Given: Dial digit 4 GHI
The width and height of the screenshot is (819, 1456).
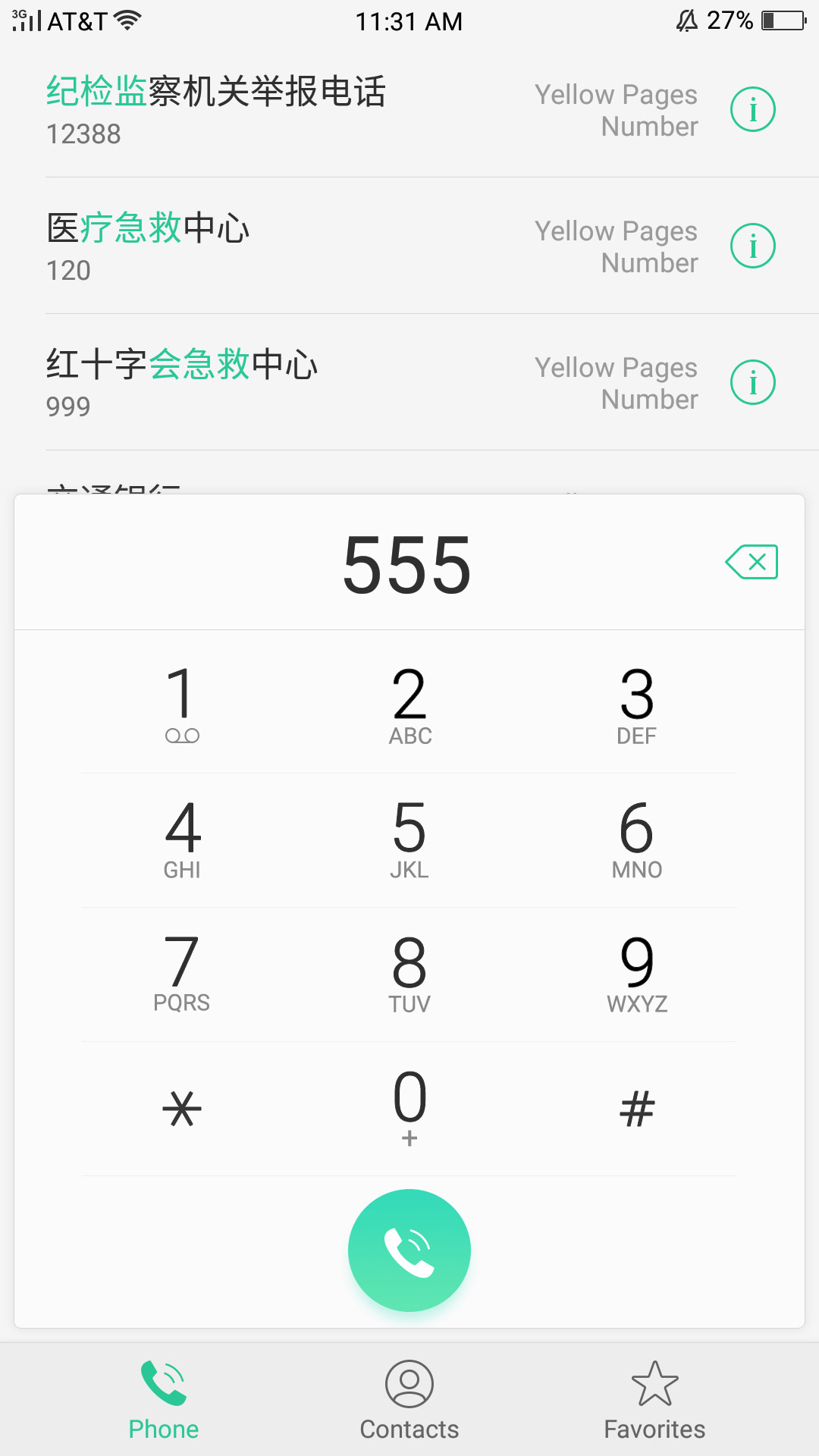Looking at the screenshot, I should point(182,839).
